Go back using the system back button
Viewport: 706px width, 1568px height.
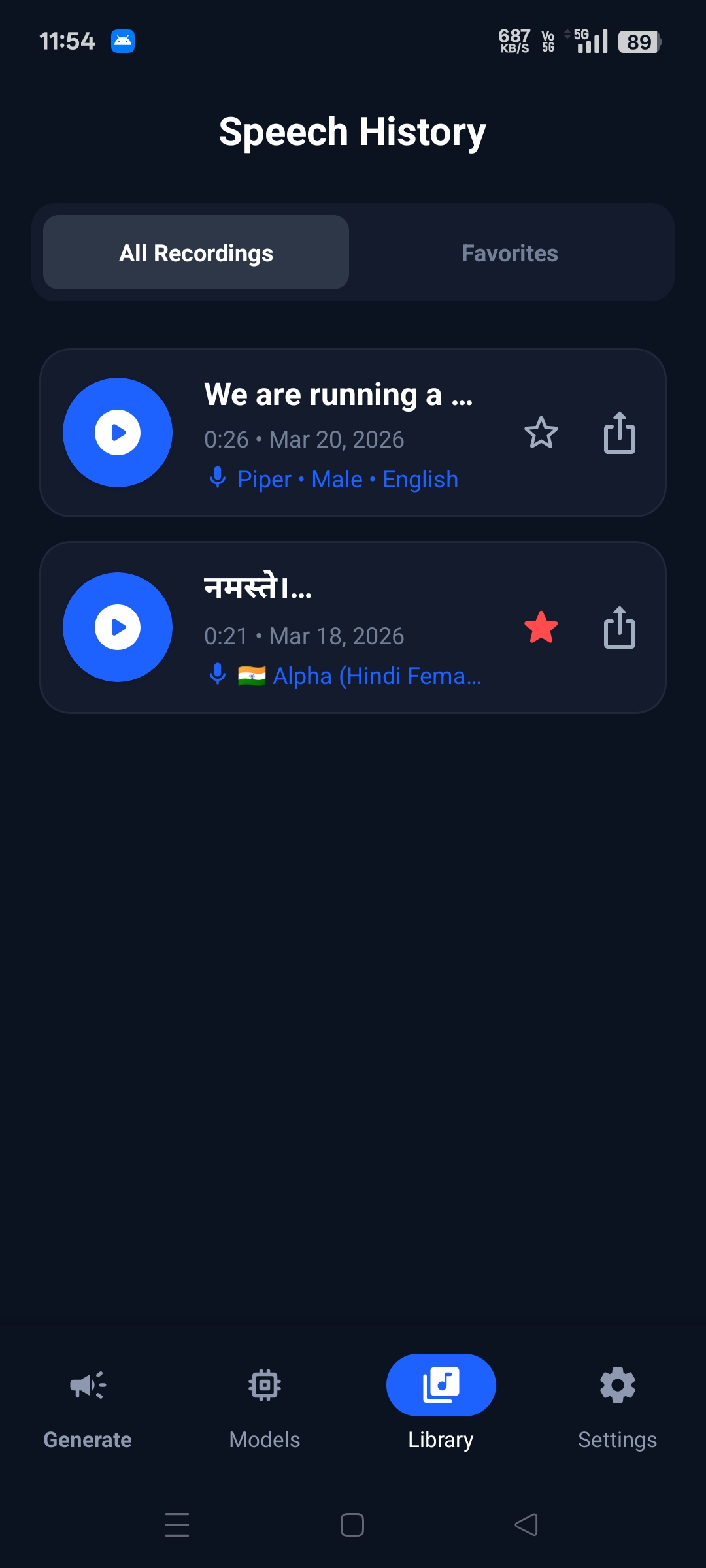(x=526, y=1525)
